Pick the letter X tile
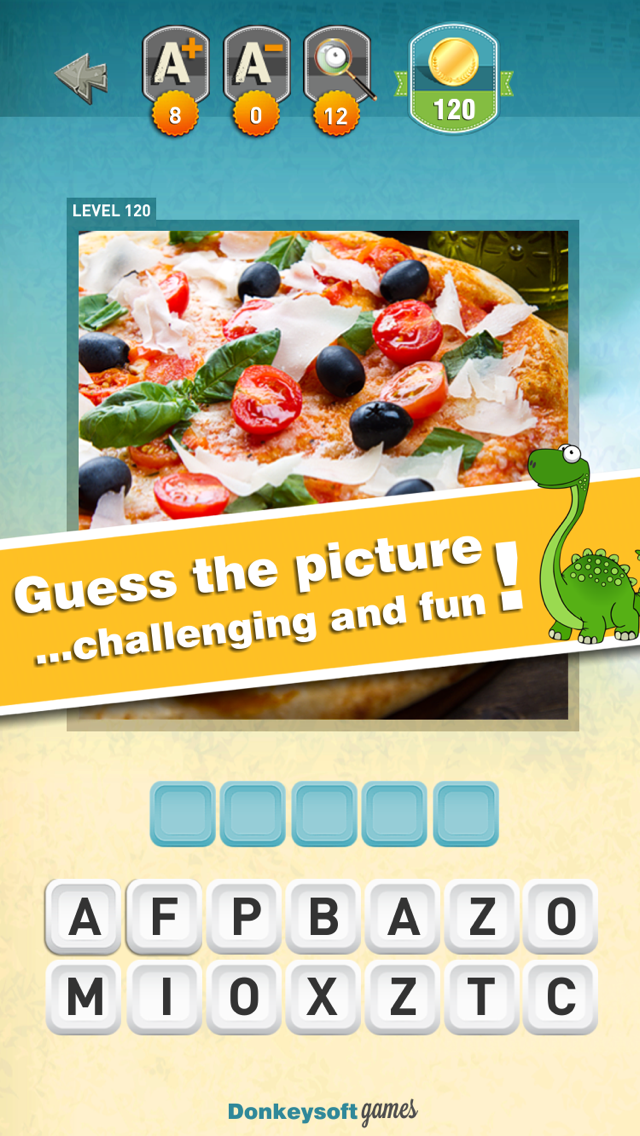The height and width of the screenshot is (1136, 640). [x=323, y=997]
